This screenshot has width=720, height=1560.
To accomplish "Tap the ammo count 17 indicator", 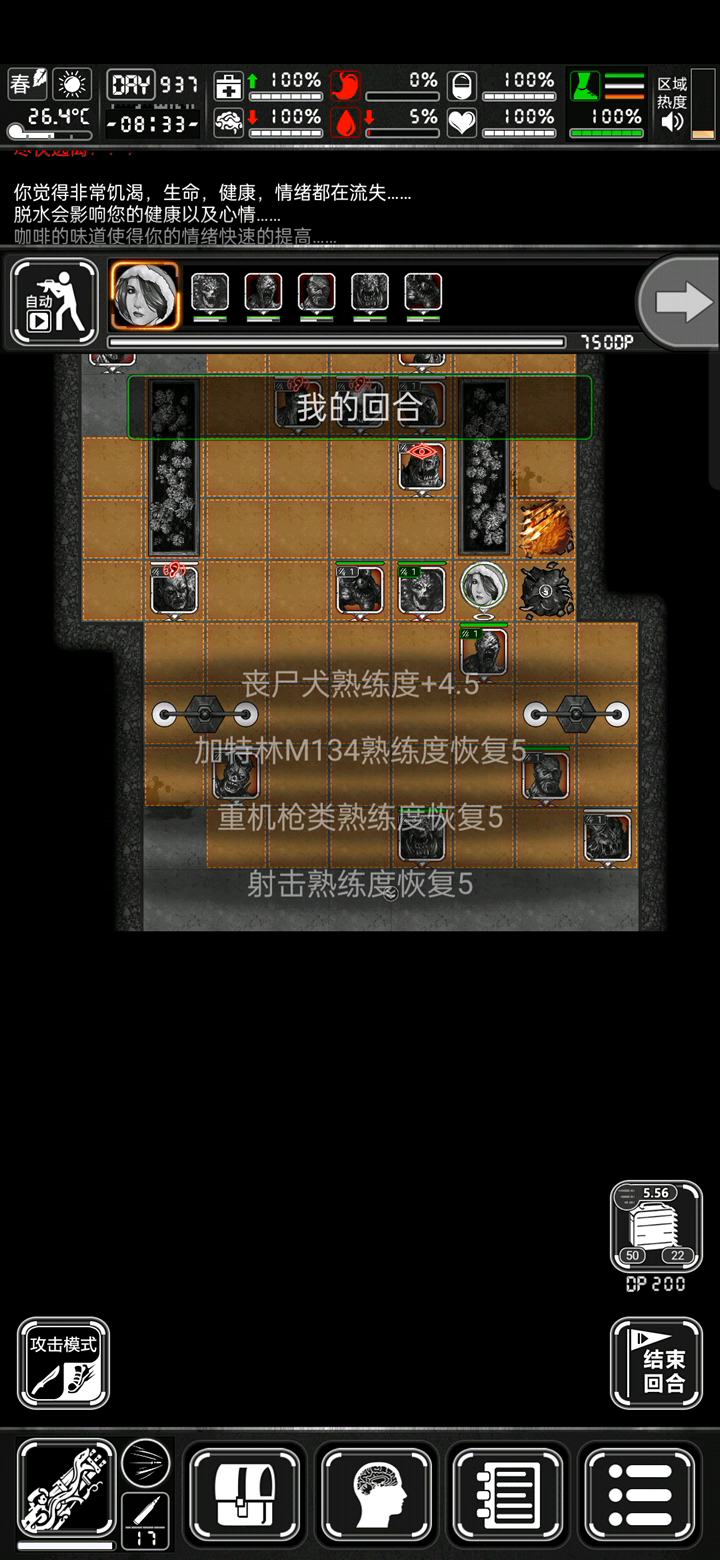I will [x=146, y=1520].
